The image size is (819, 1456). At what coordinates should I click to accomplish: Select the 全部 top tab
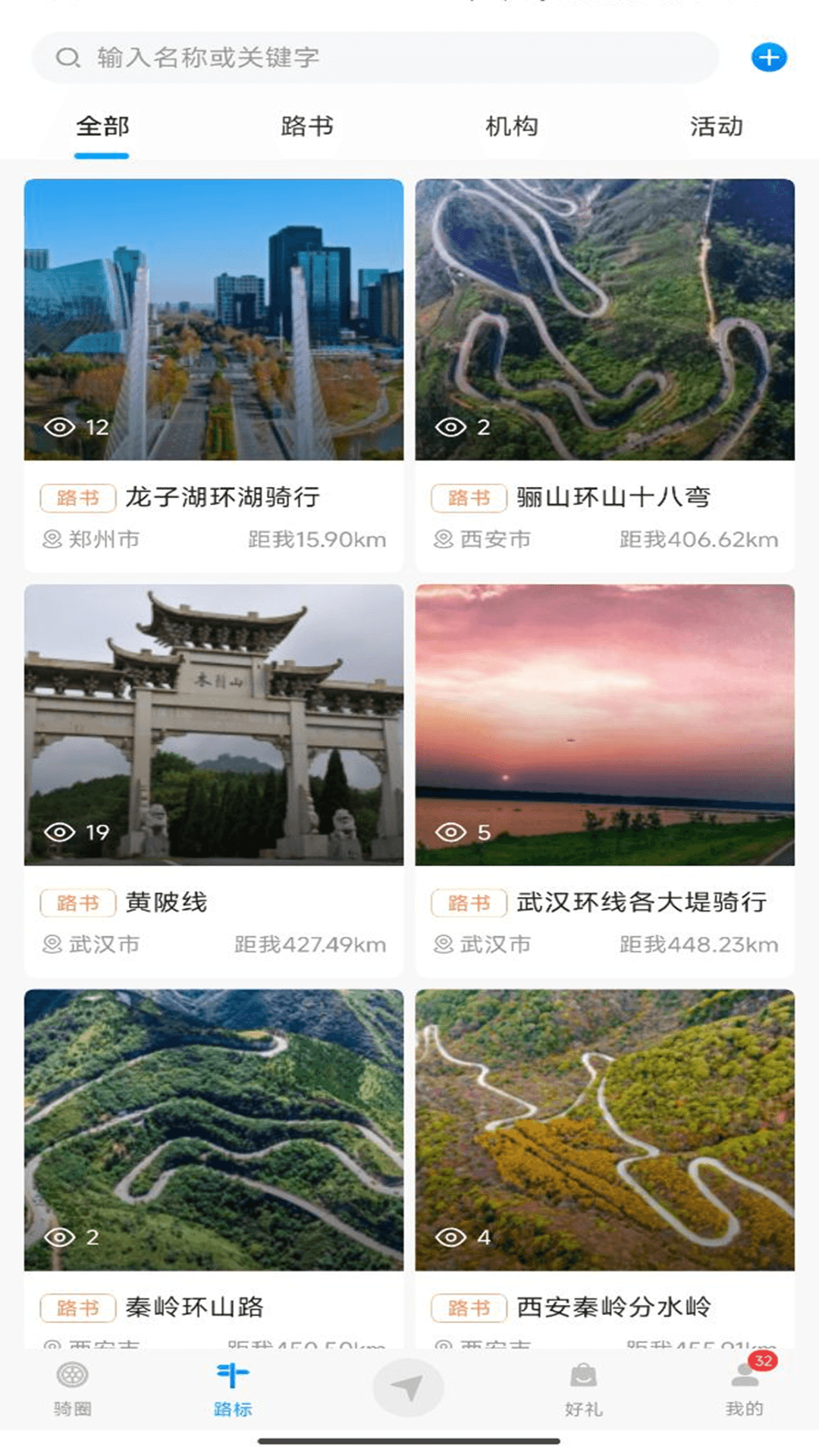[x=102, y=127]
